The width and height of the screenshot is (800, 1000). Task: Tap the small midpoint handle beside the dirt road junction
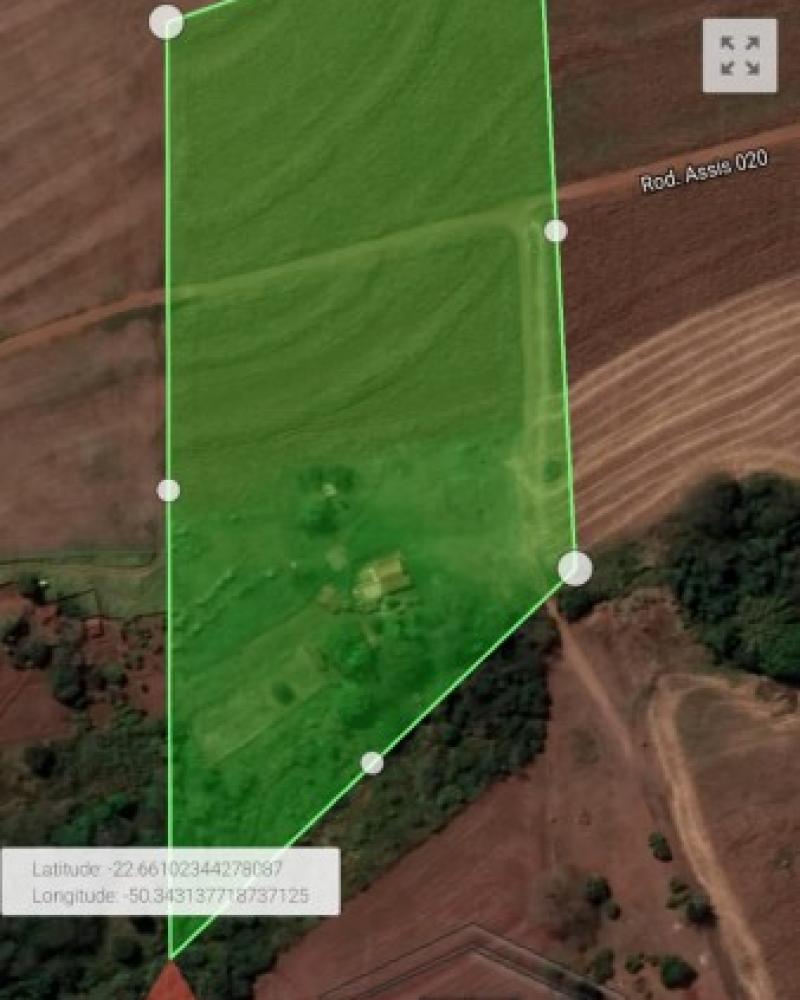556,231
